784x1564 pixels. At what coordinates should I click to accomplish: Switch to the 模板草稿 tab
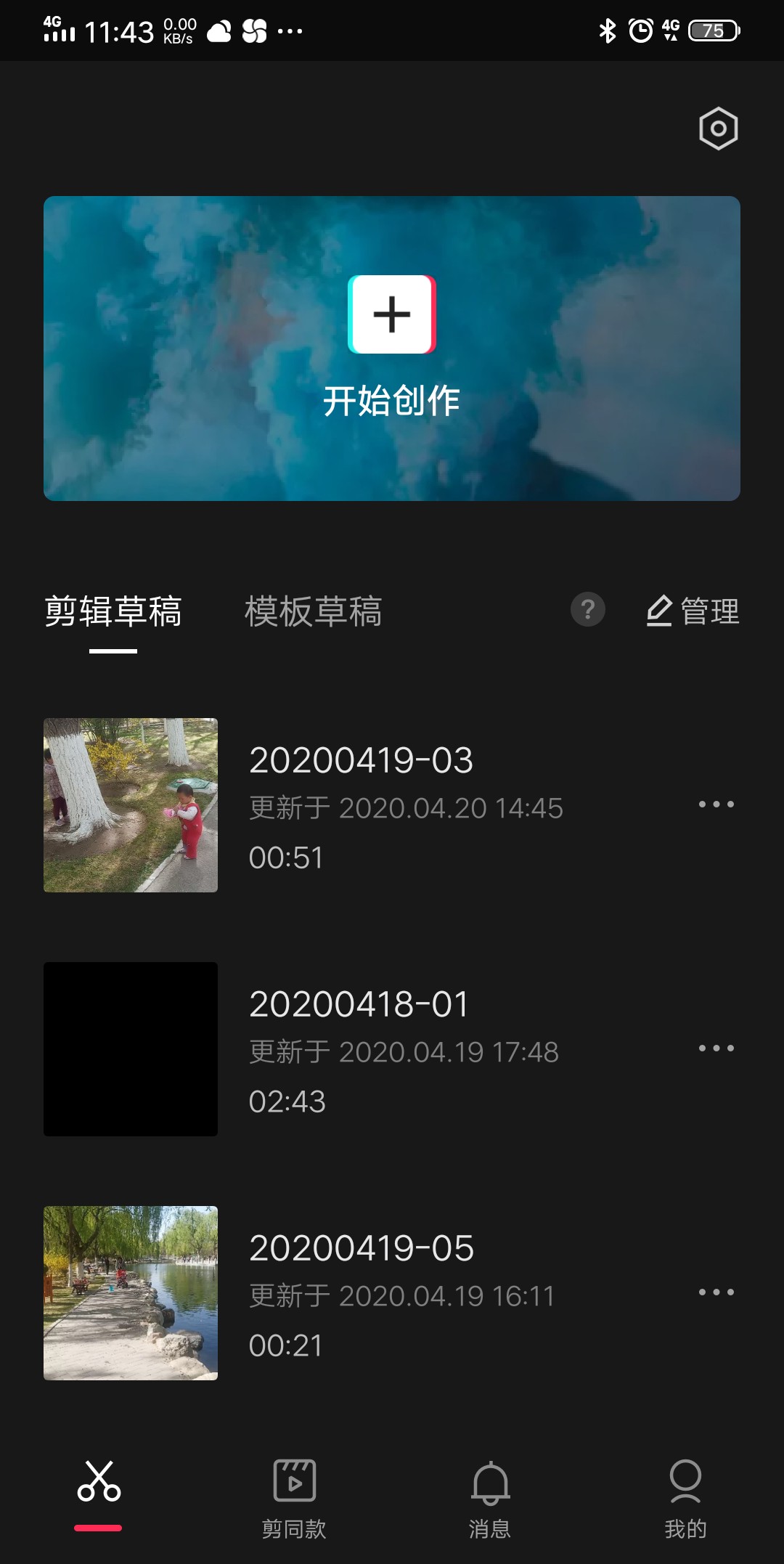[313, 611]
